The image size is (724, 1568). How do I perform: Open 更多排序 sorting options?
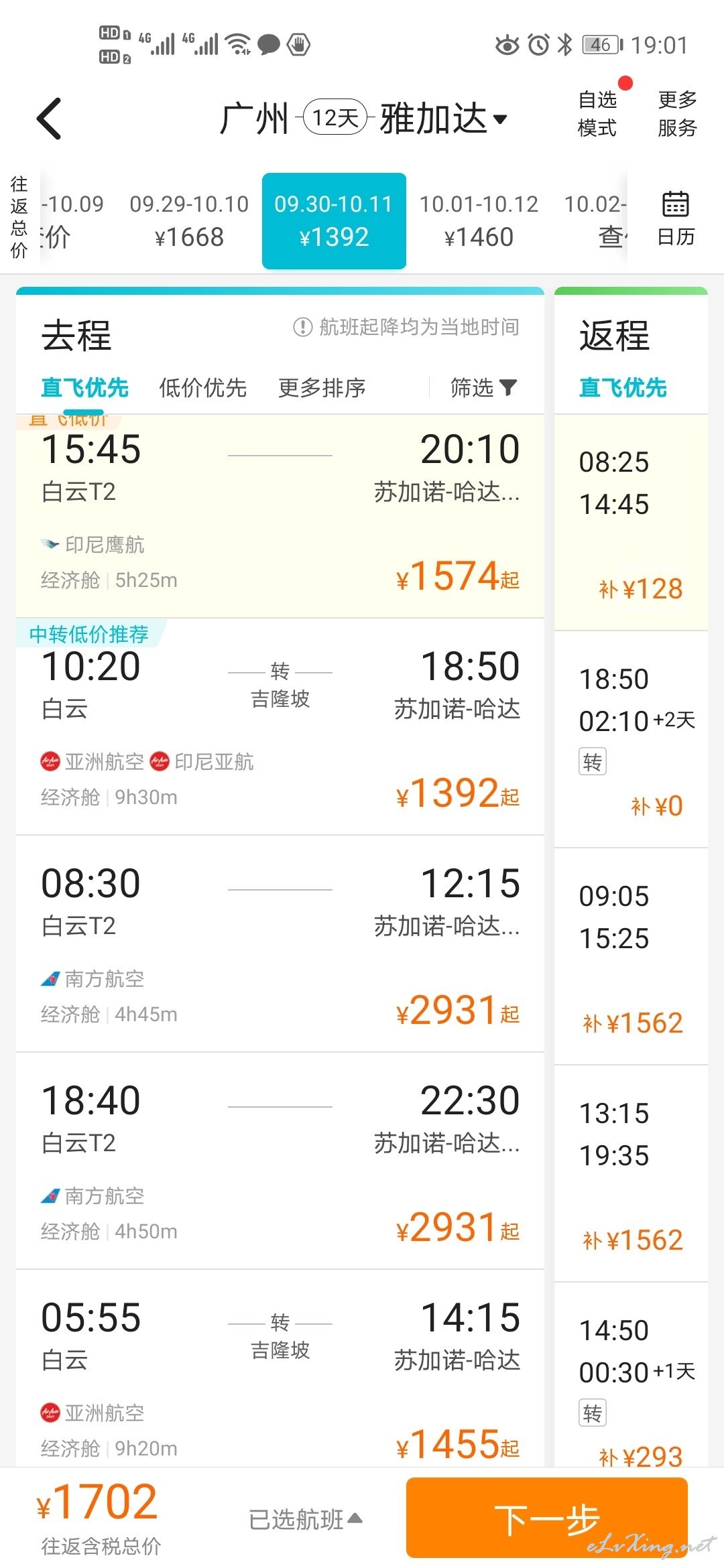(322, 387)
